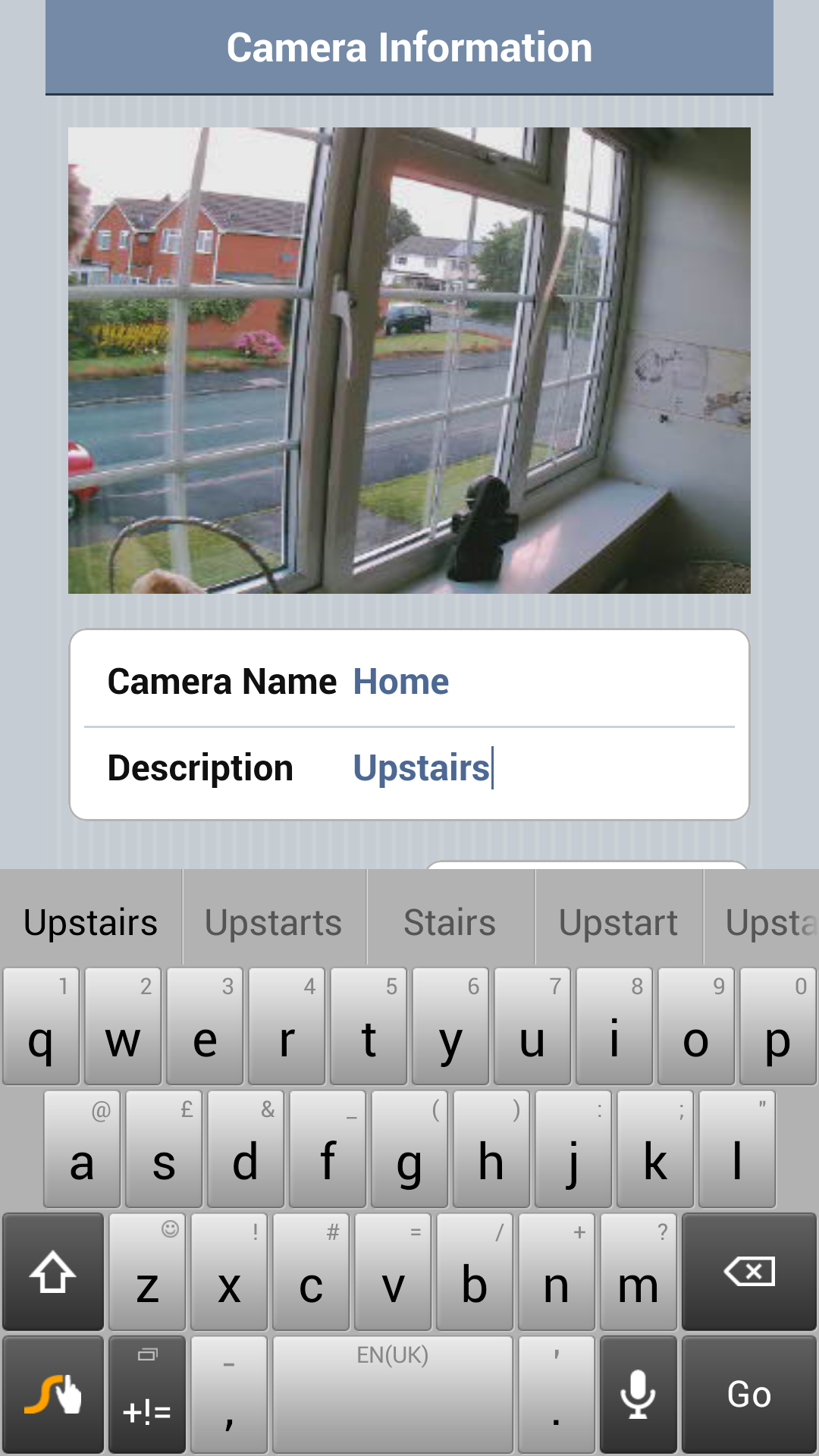Screen dimensions: 819x1456
Task: Accept the 'Upstairs' suggestion
Action: 91,922
